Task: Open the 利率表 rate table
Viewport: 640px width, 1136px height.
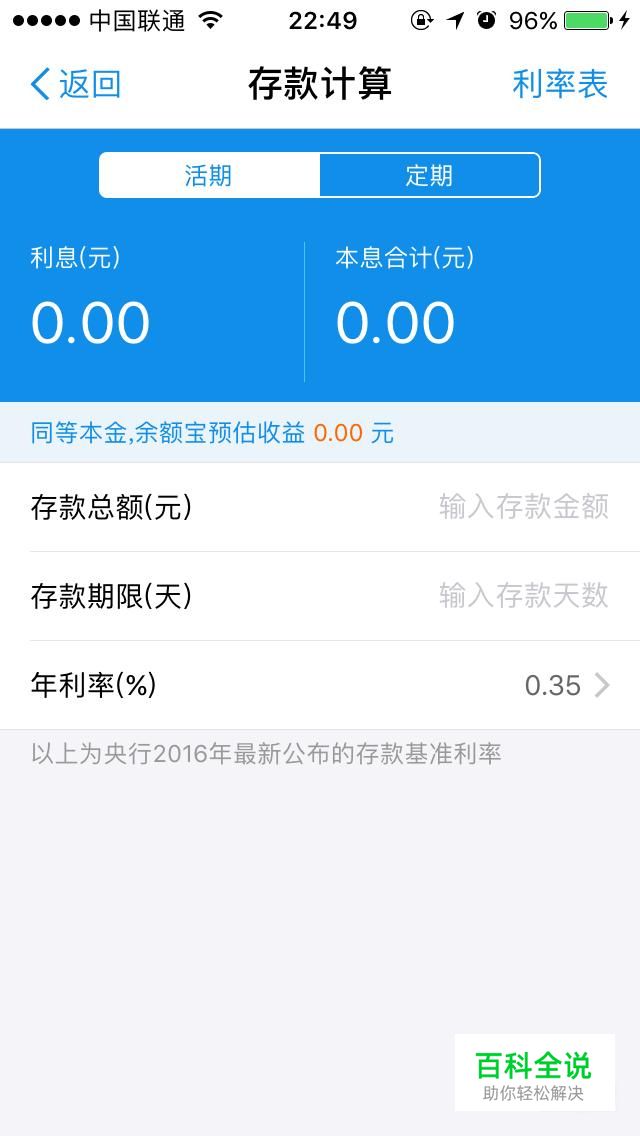Action: (560, 84)
